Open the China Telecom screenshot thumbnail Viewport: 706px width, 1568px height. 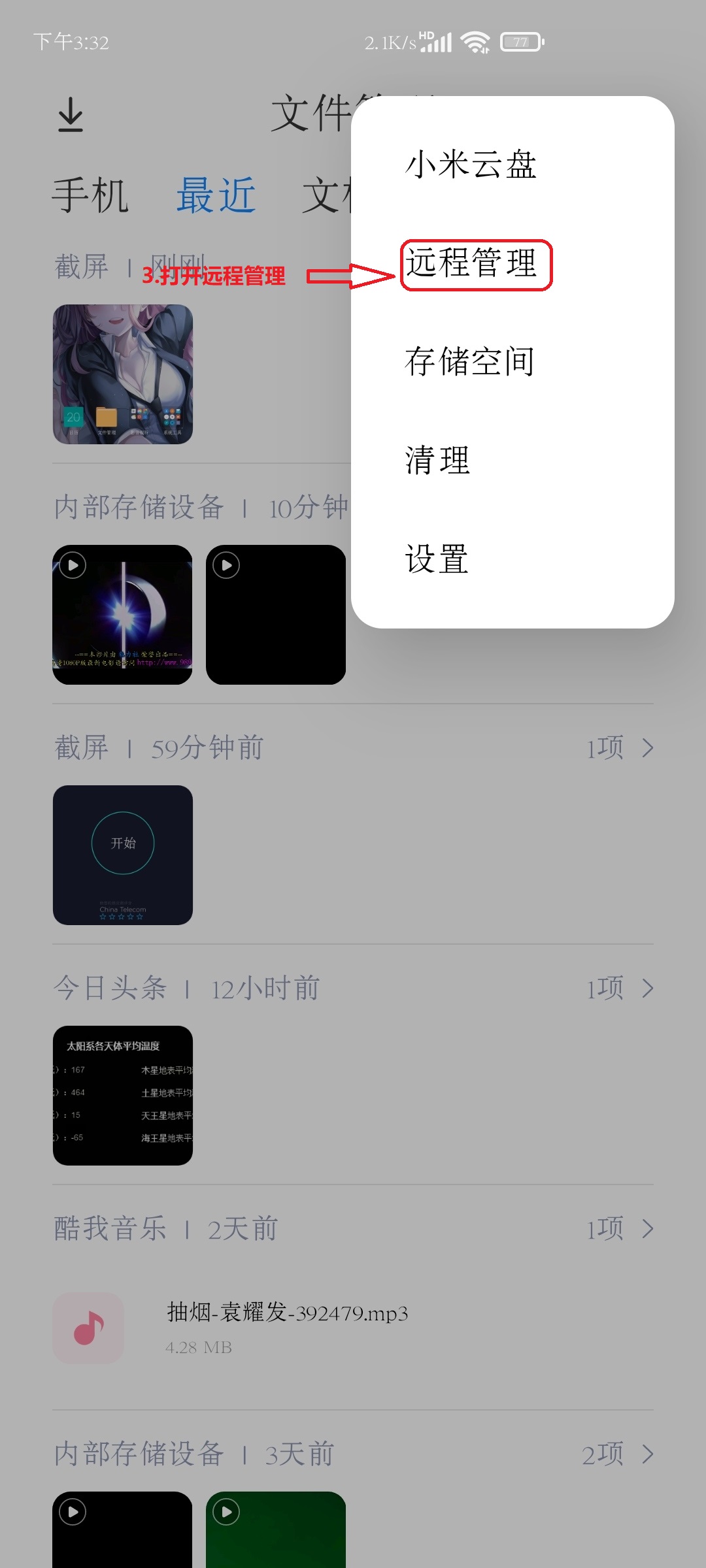click(123, 856)
